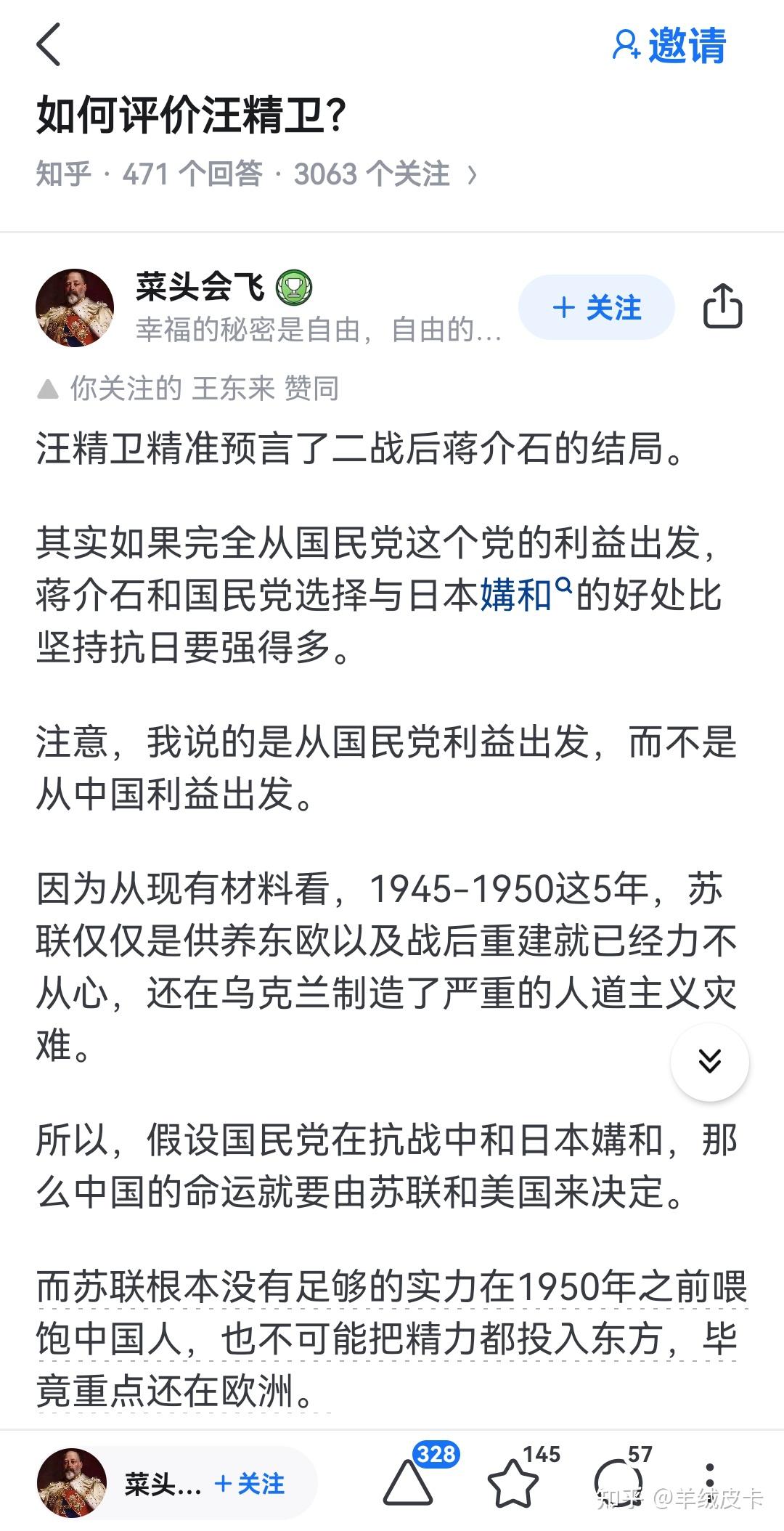Share this answer
Viewport: 784px width, 1531px height.
pos(722,308)
